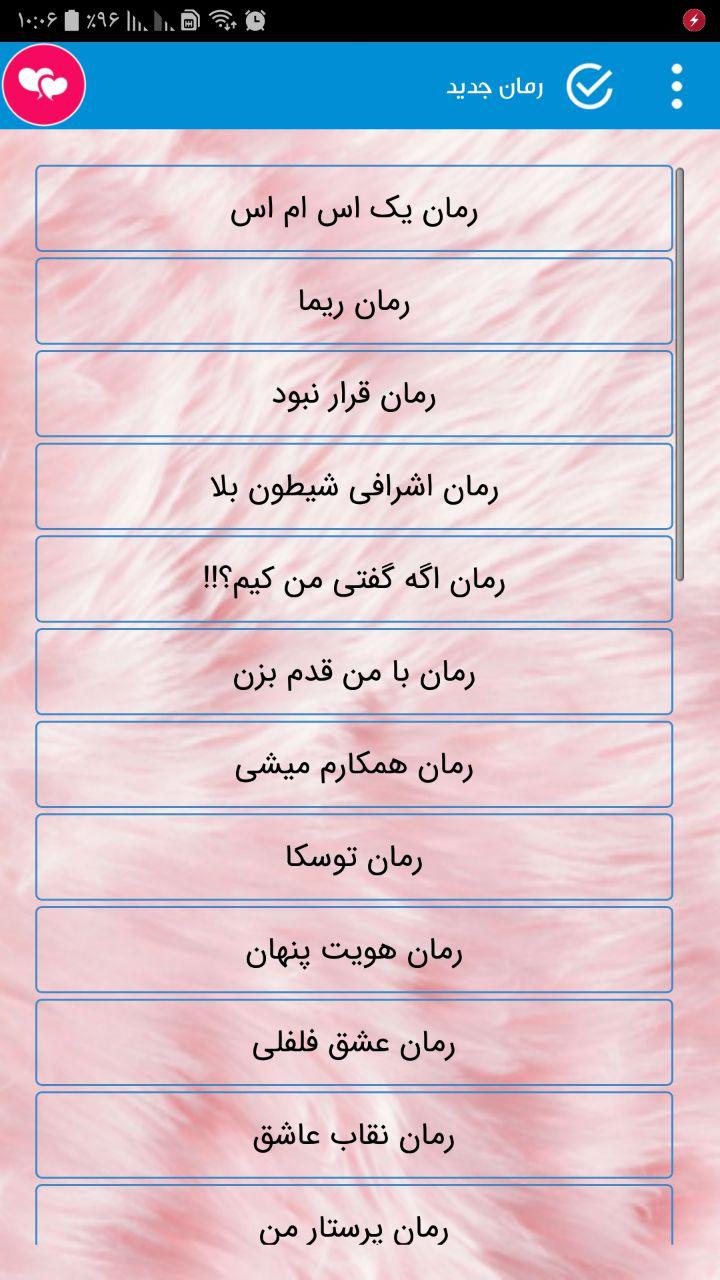Tap the novel رمان هویت پنهان

[x=353, y=949]
